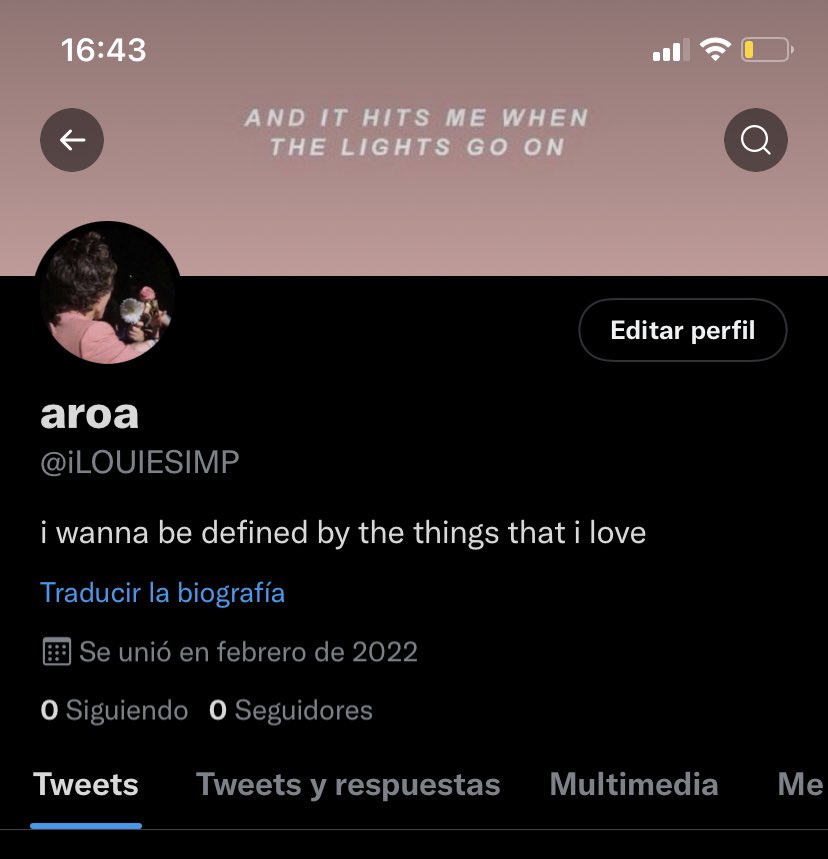Open the Siguiendo list
The image size is (828, 859).
114,710
